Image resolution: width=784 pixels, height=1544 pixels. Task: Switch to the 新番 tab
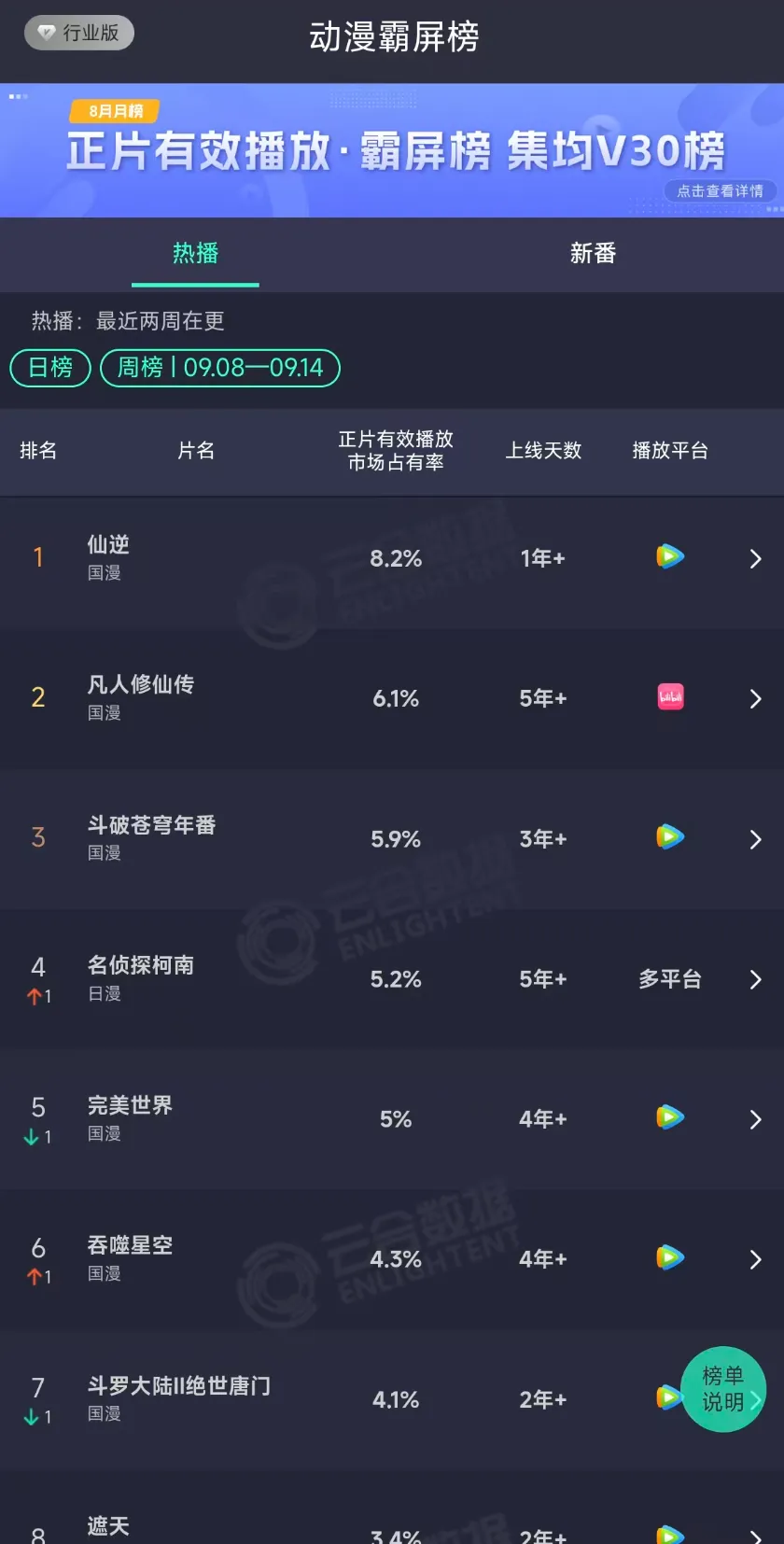pos(593,253)
